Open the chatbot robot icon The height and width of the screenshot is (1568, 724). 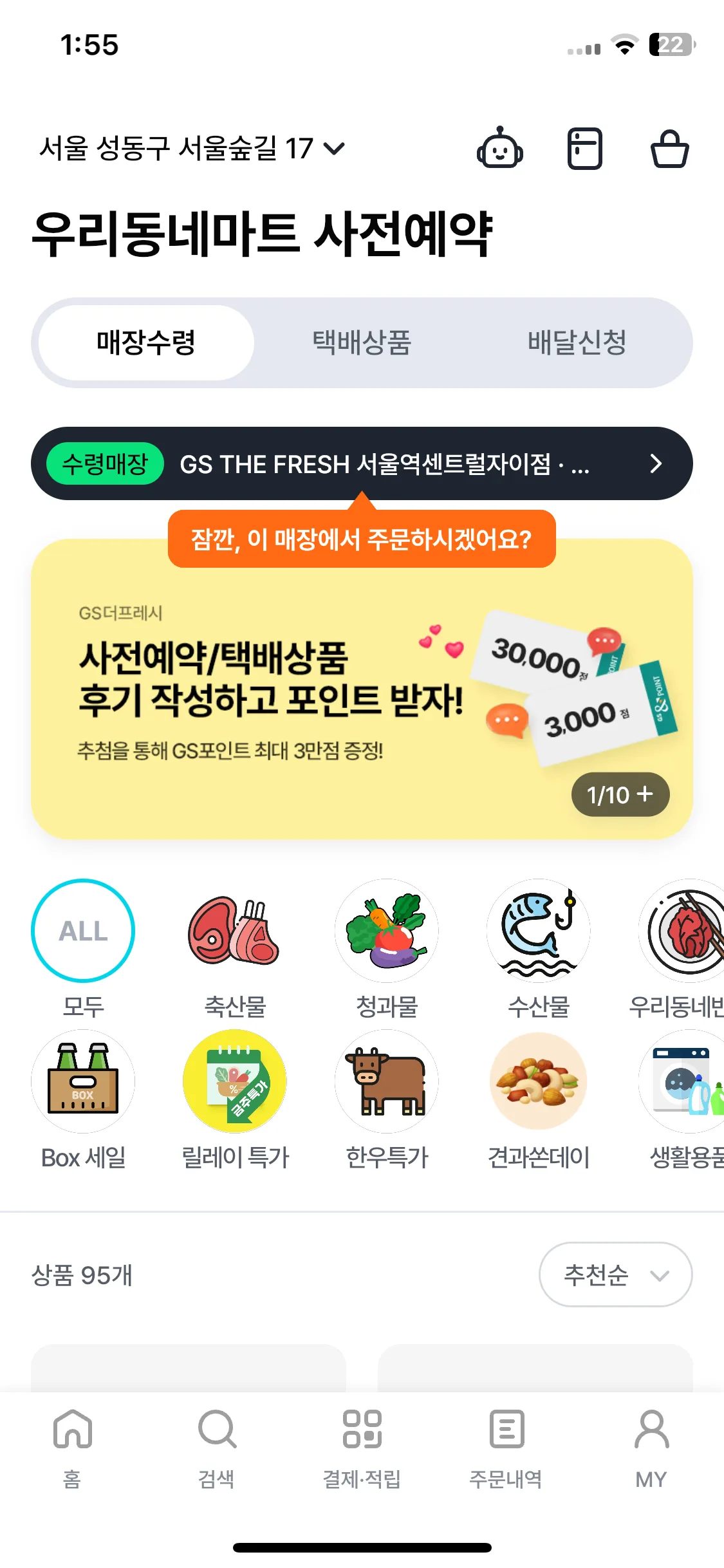click(499, 148)
